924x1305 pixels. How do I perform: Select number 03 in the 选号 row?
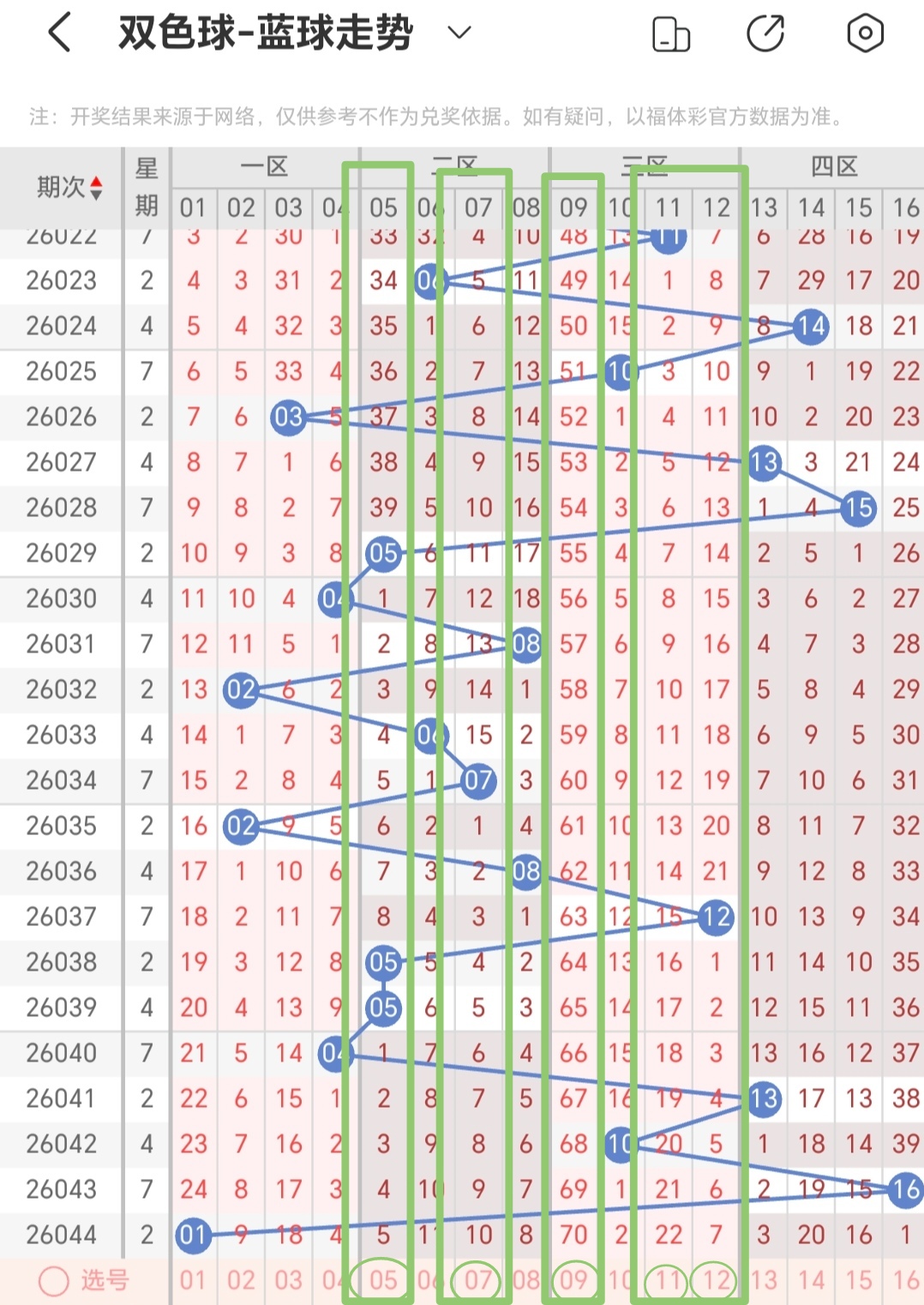(x=289, y=1281)
